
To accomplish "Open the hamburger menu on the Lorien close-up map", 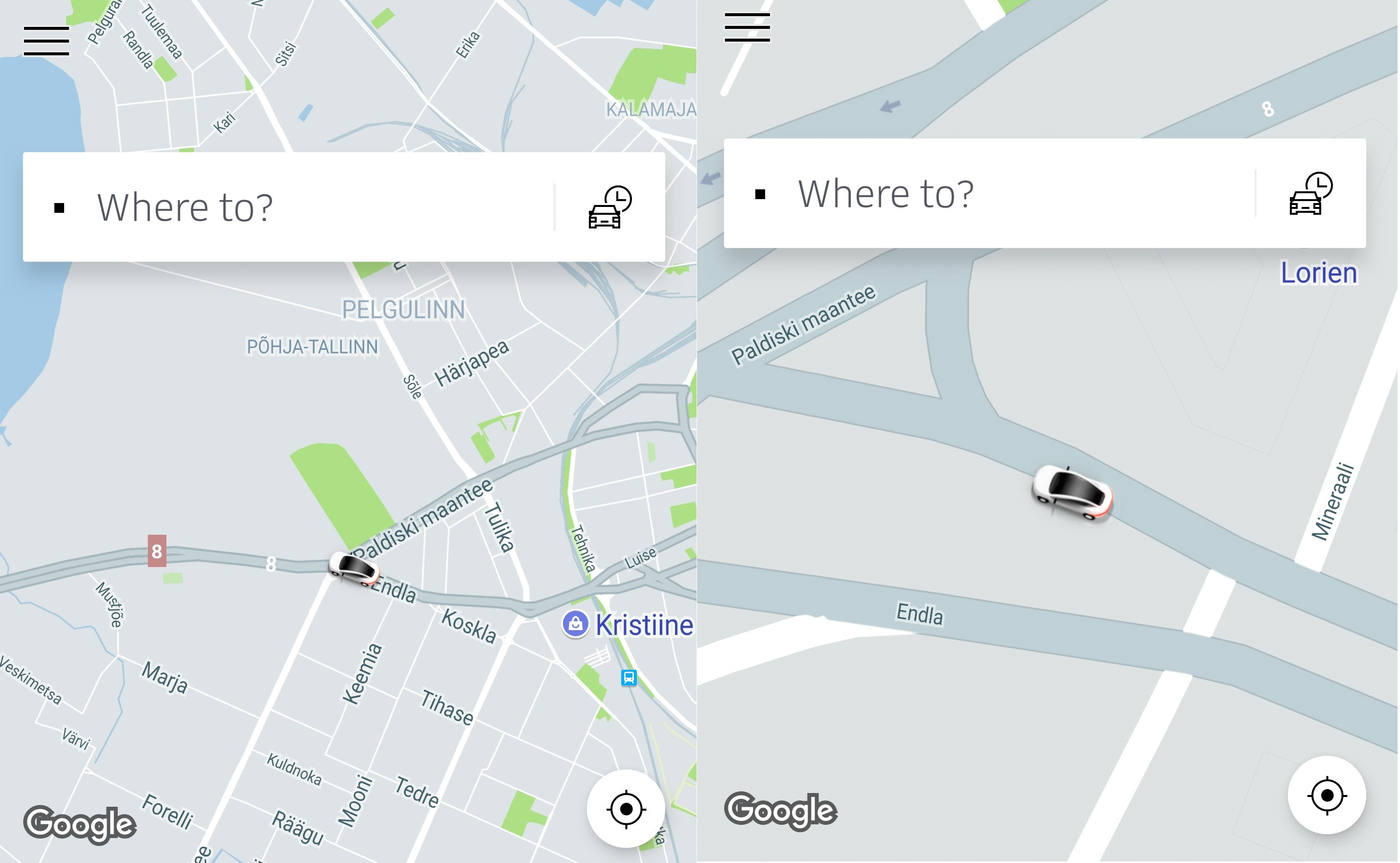I will [x=747, y=27].
